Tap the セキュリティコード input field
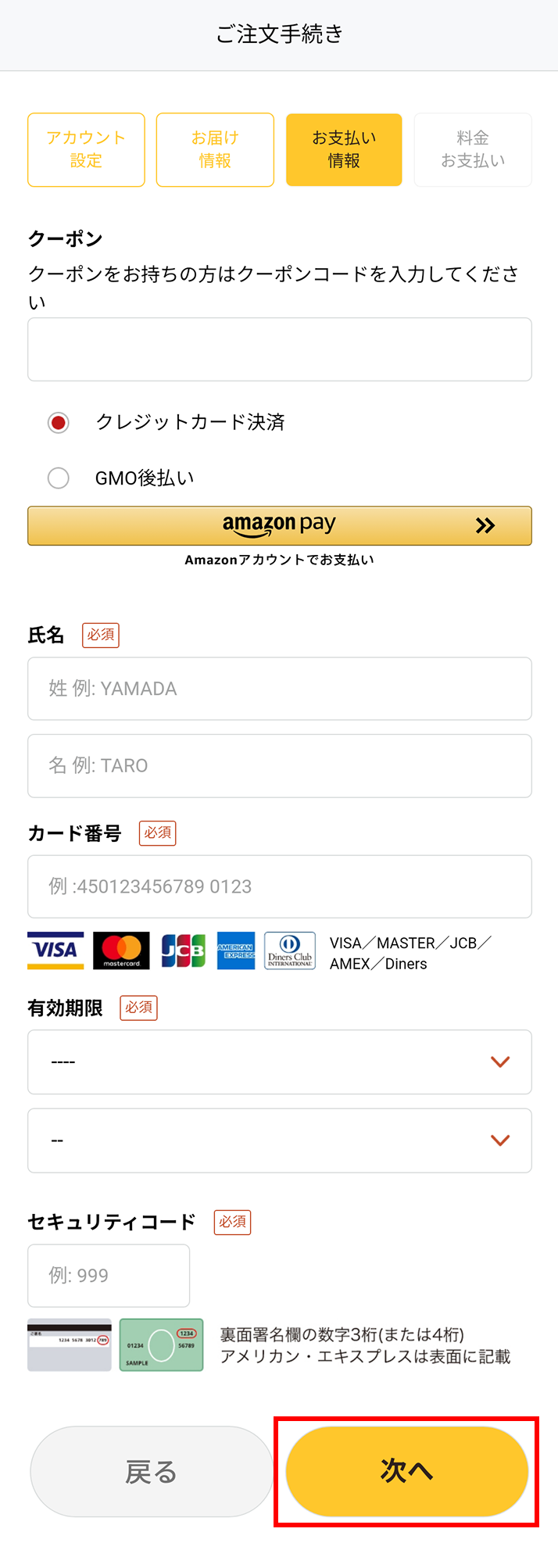This screenshot has width=558, height=1568. pyautogui.click(x=109, y=1276)
